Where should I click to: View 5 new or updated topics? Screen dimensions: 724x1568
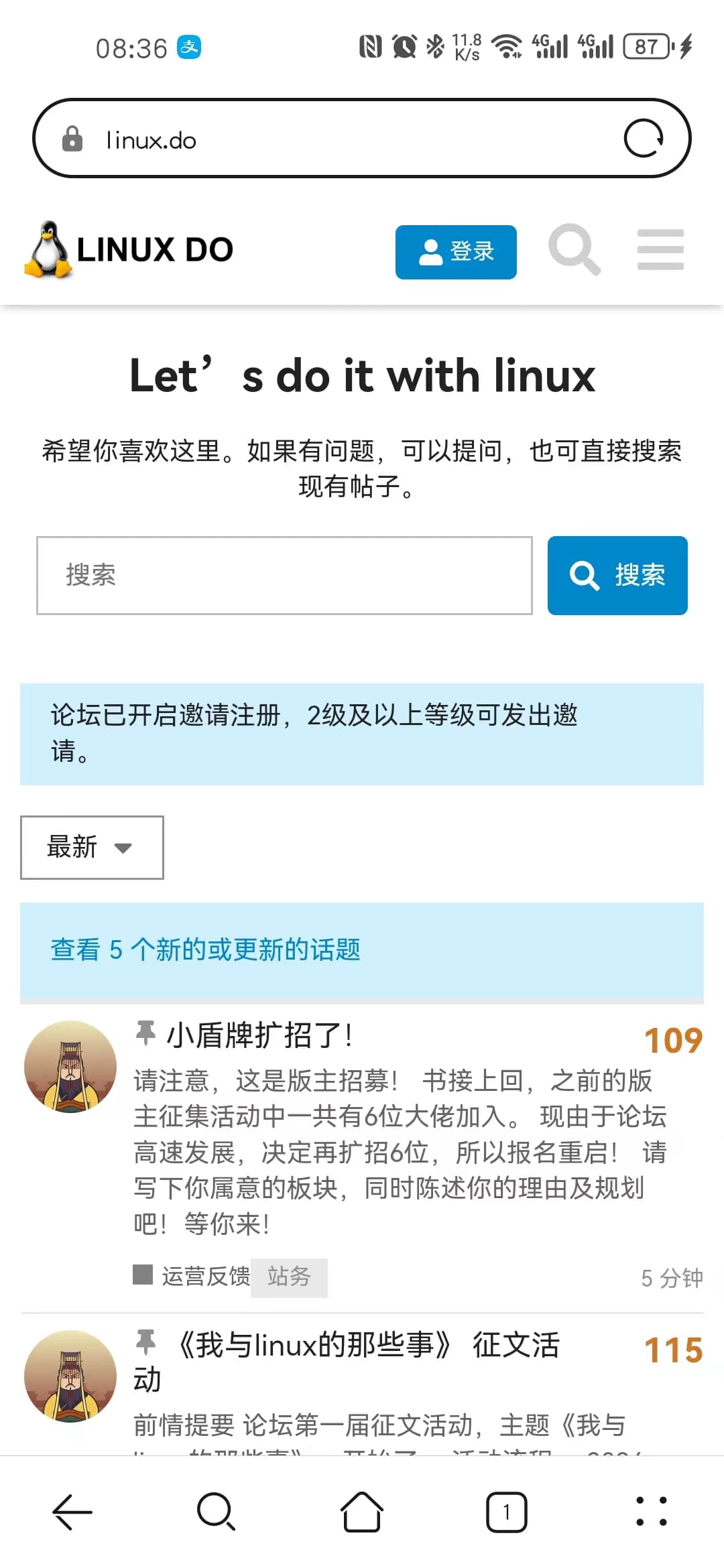coord(205,950)
